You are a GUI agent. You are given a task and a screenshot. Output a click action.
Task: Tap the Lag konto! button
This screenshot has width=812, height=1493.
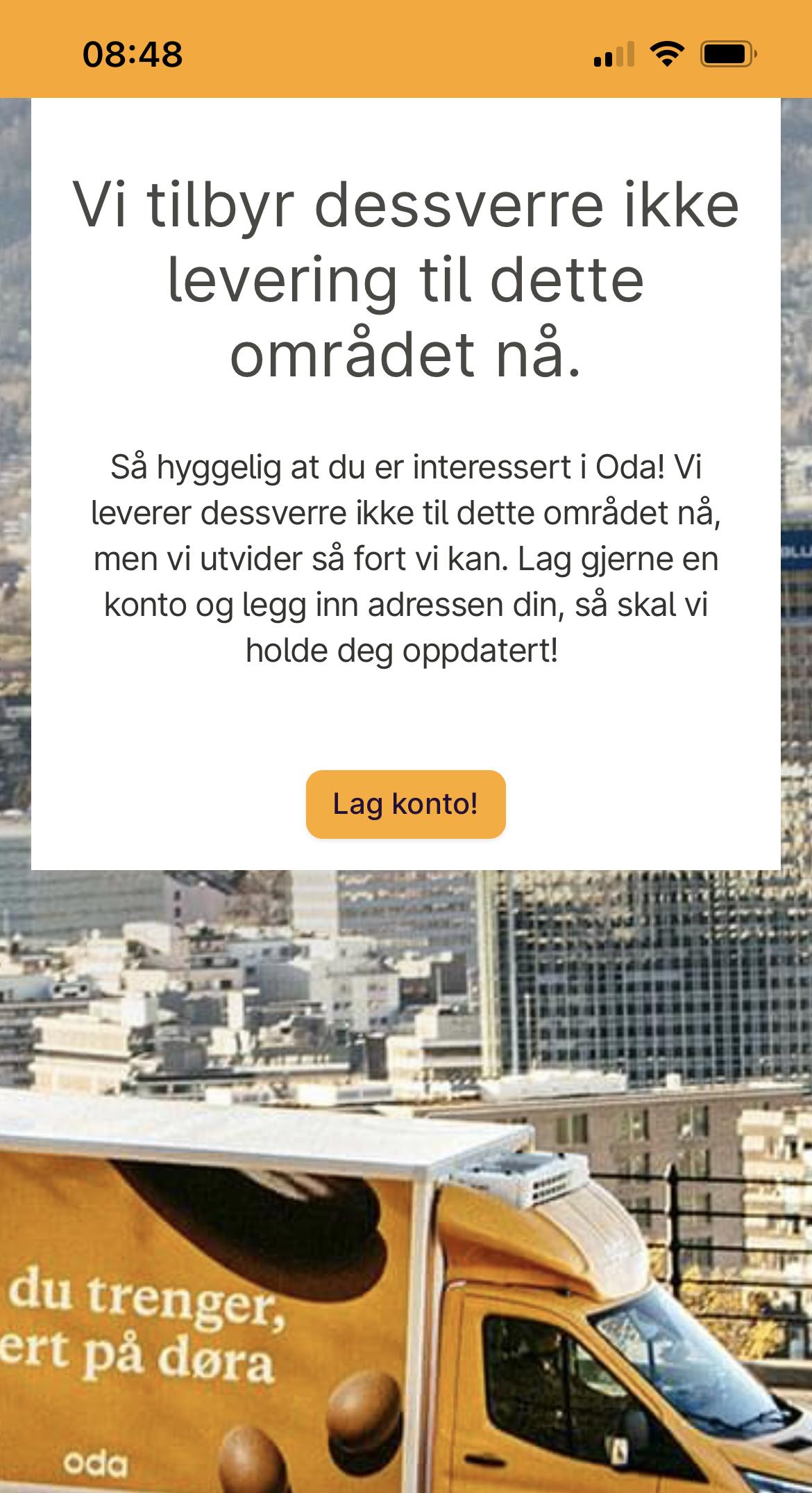[x=405, y=804]
